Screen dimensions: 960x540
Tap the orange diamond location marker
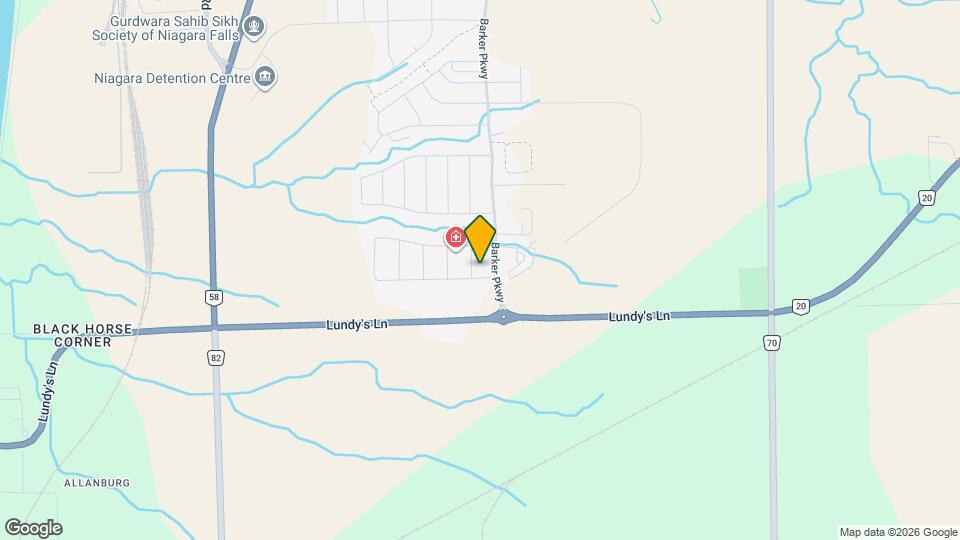(480, 239)
